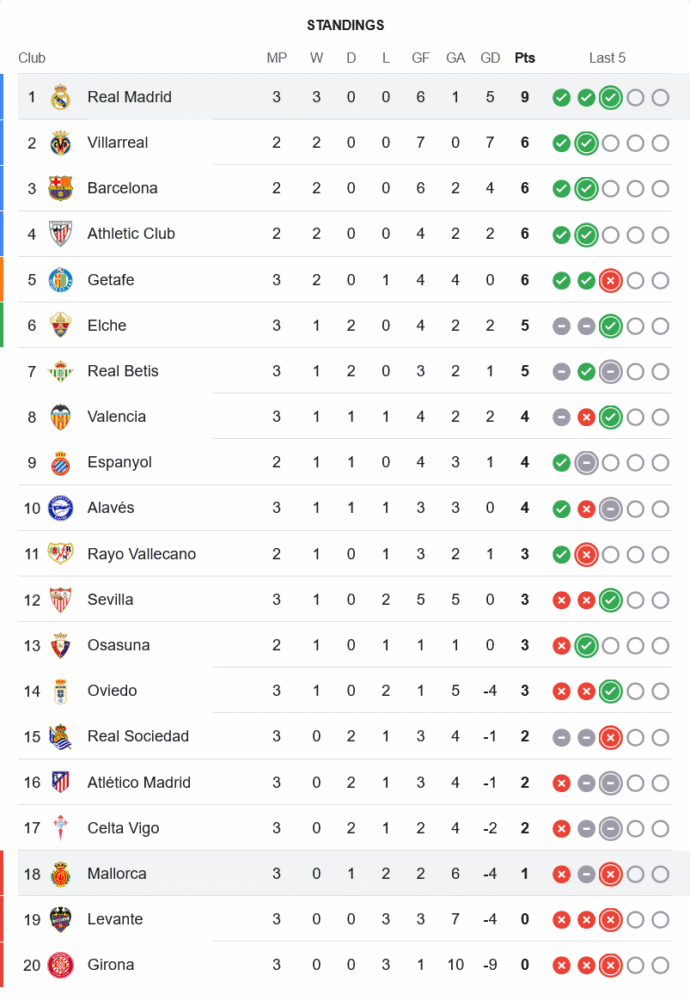Open the Oviedo row
The height and width of the screenshot is (1000, 690).
[112, 691]
